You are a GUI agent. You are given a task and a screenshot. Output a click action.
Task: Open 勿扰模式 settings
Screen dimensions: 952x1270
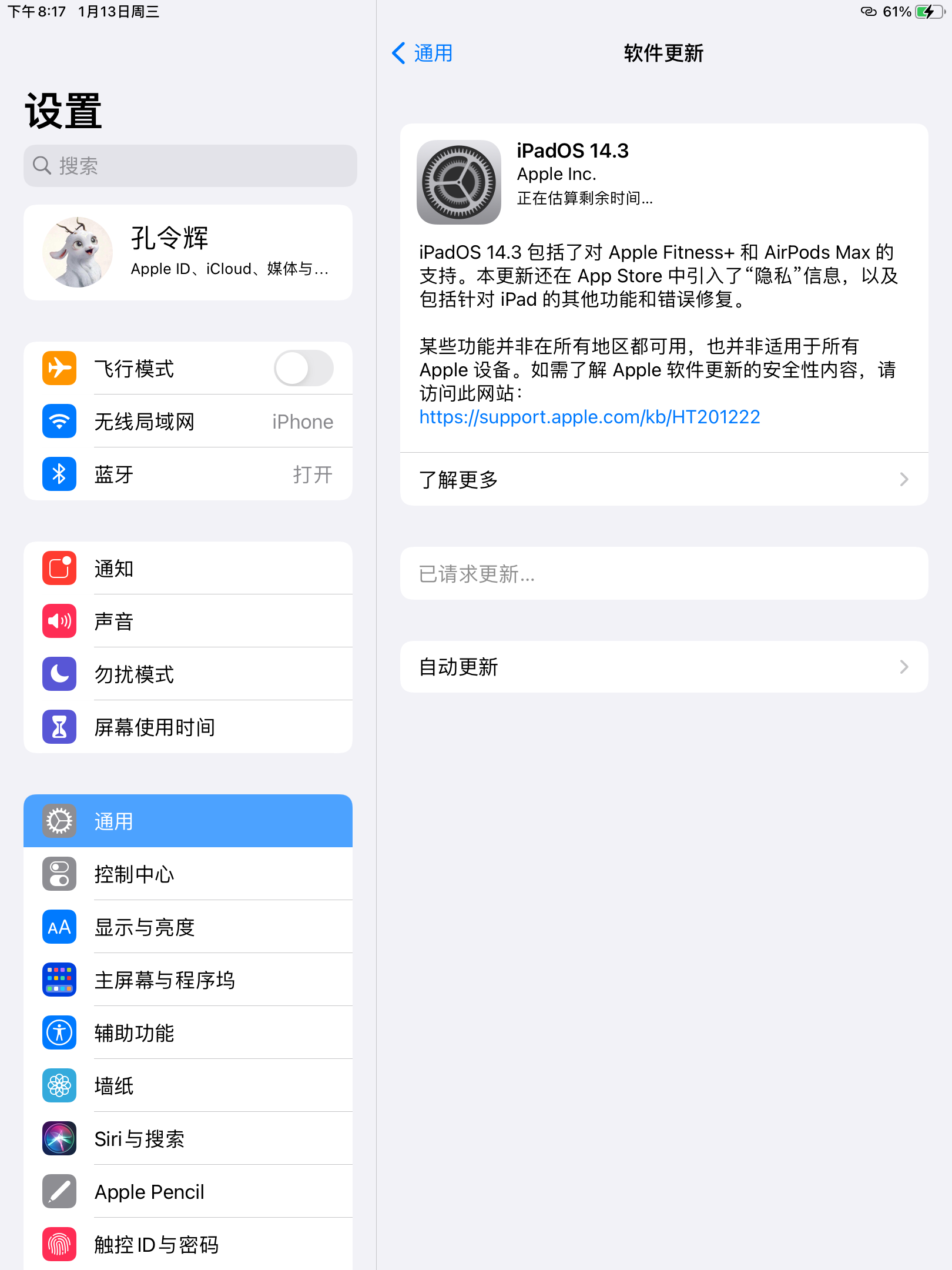click(188, 674)
